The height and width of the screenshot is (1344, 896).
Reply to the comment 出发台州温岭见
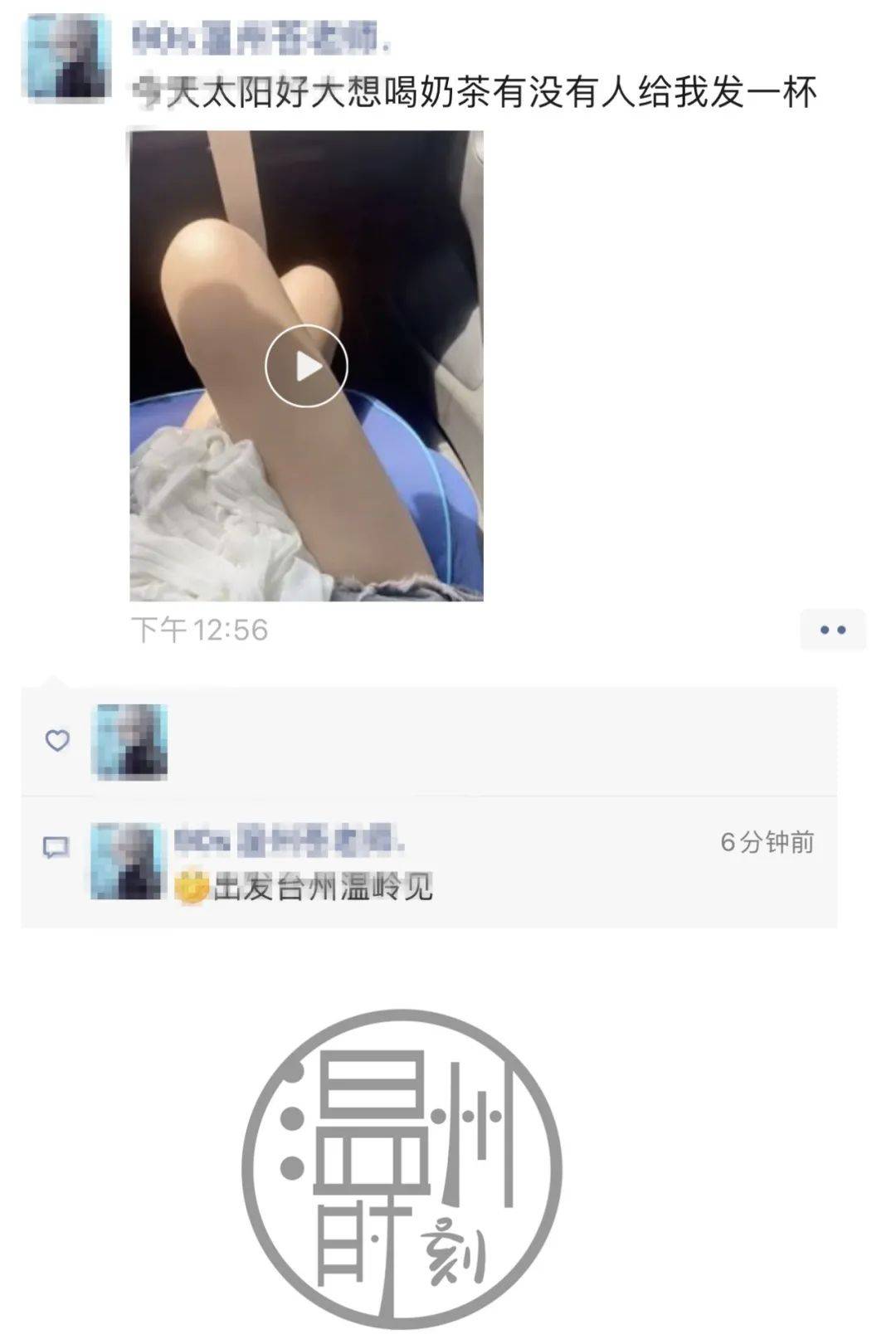point(324,889)
